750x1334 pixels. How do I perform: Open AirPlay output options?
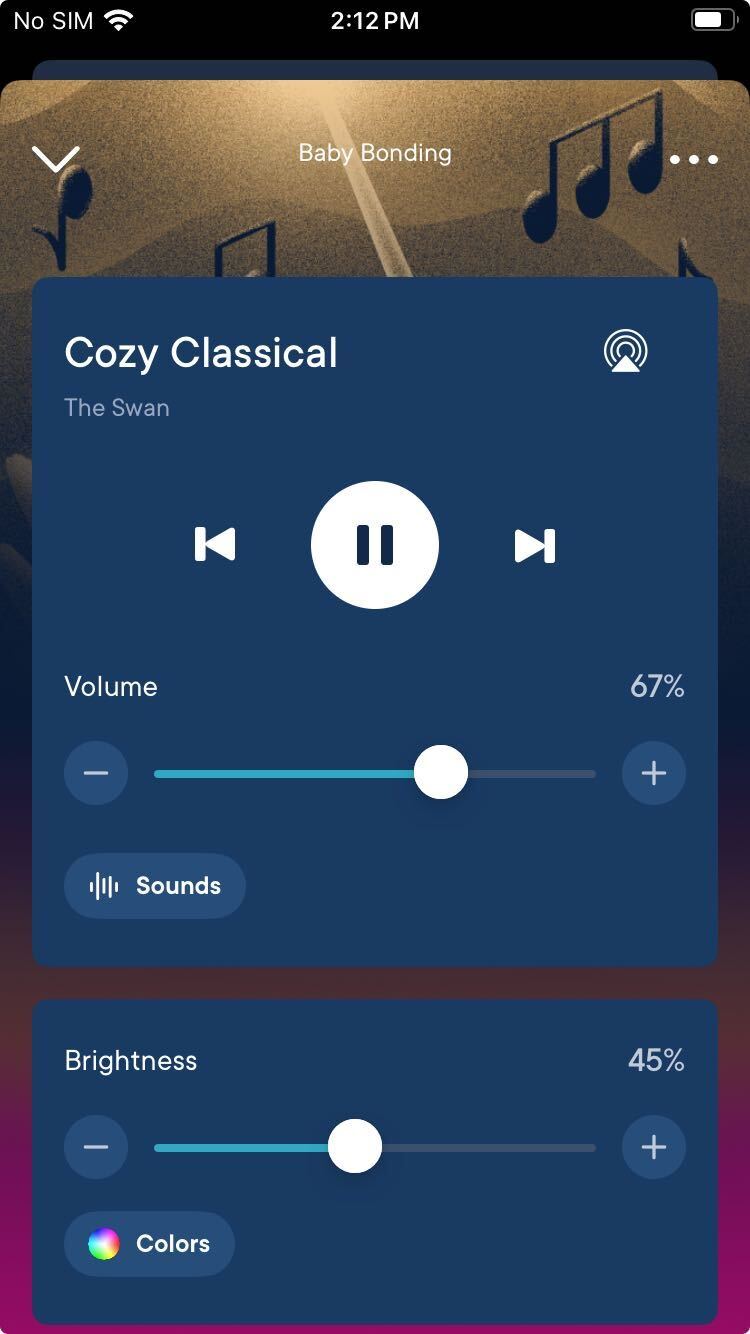(626, 352)
